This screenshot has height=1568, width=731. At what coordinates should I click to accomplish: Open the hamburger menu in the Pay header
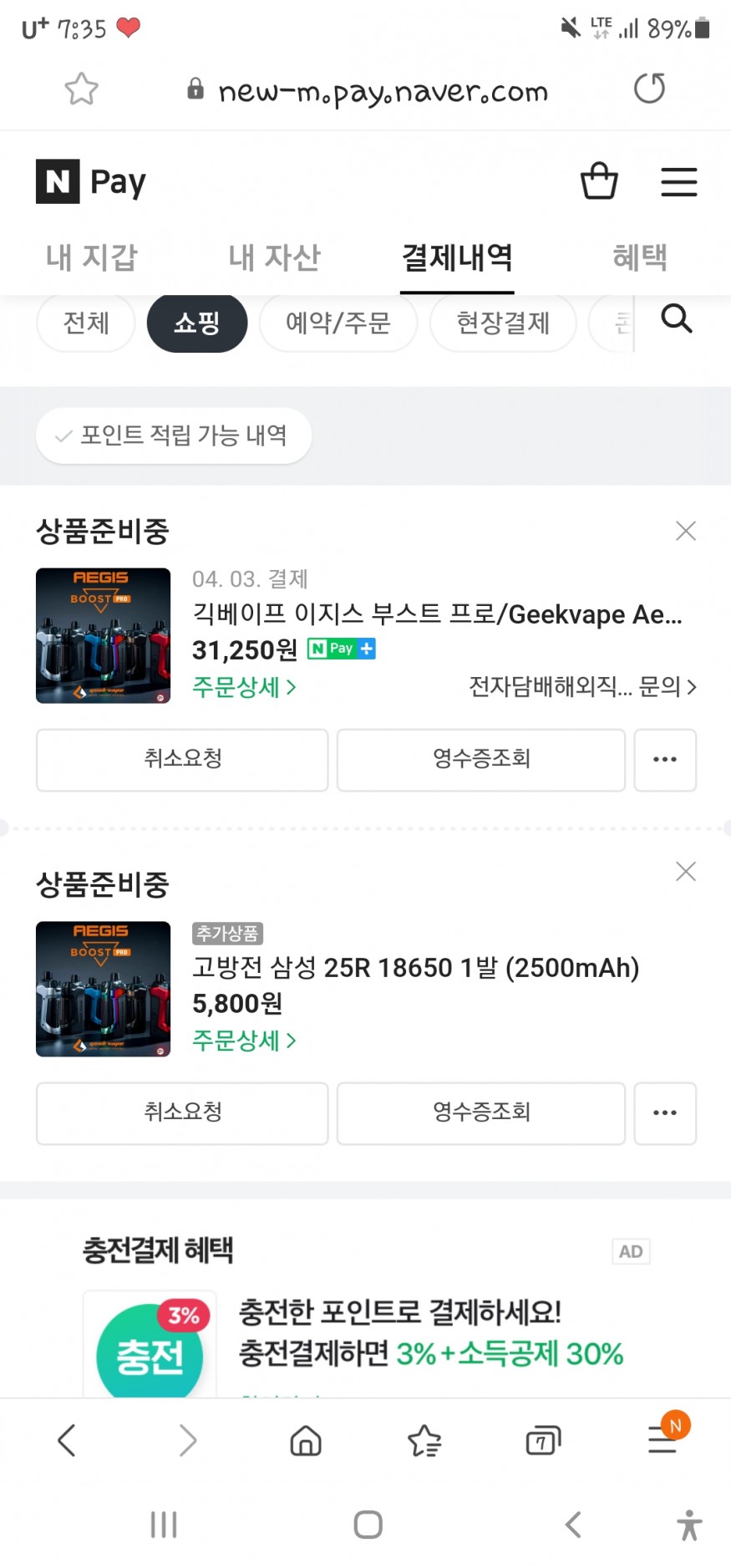tap(678, 181)
